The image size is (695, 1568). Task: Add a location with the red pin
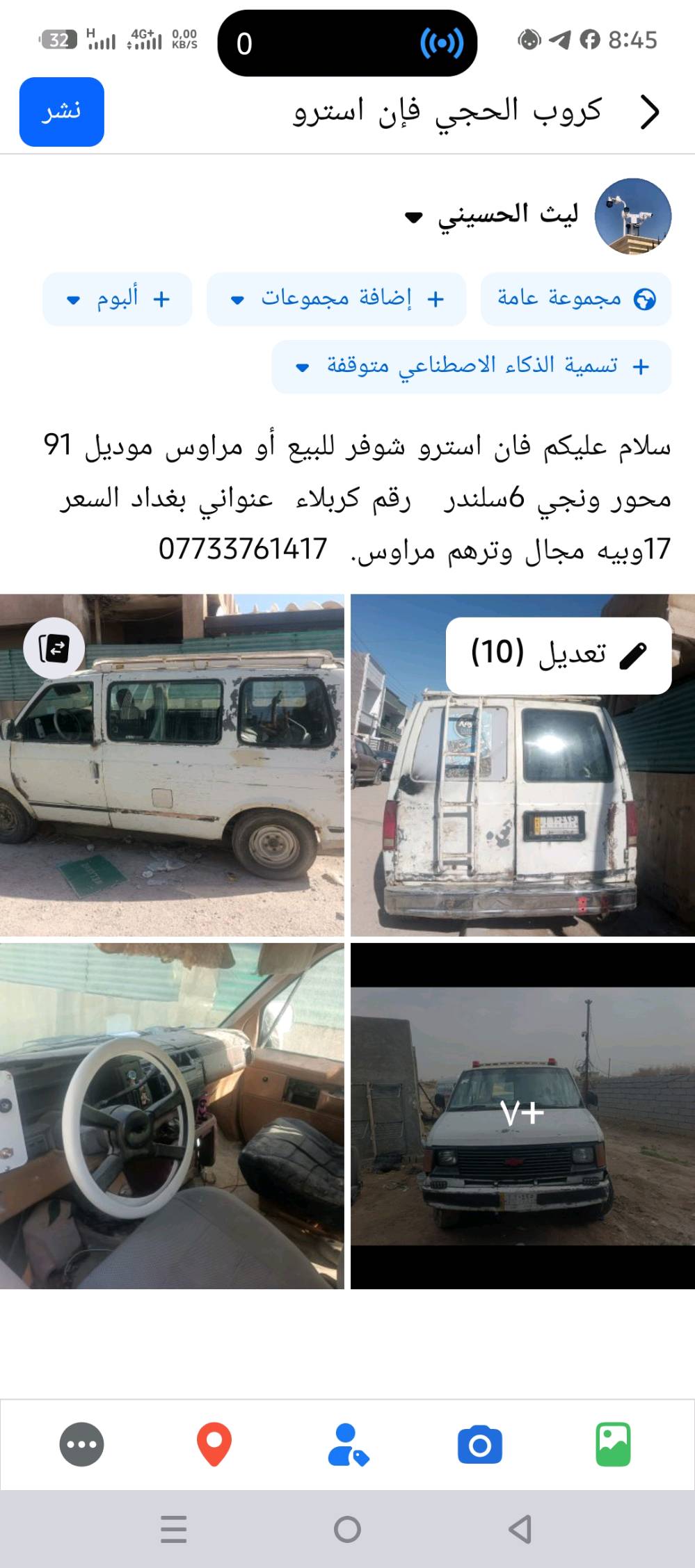point(214,1444)
